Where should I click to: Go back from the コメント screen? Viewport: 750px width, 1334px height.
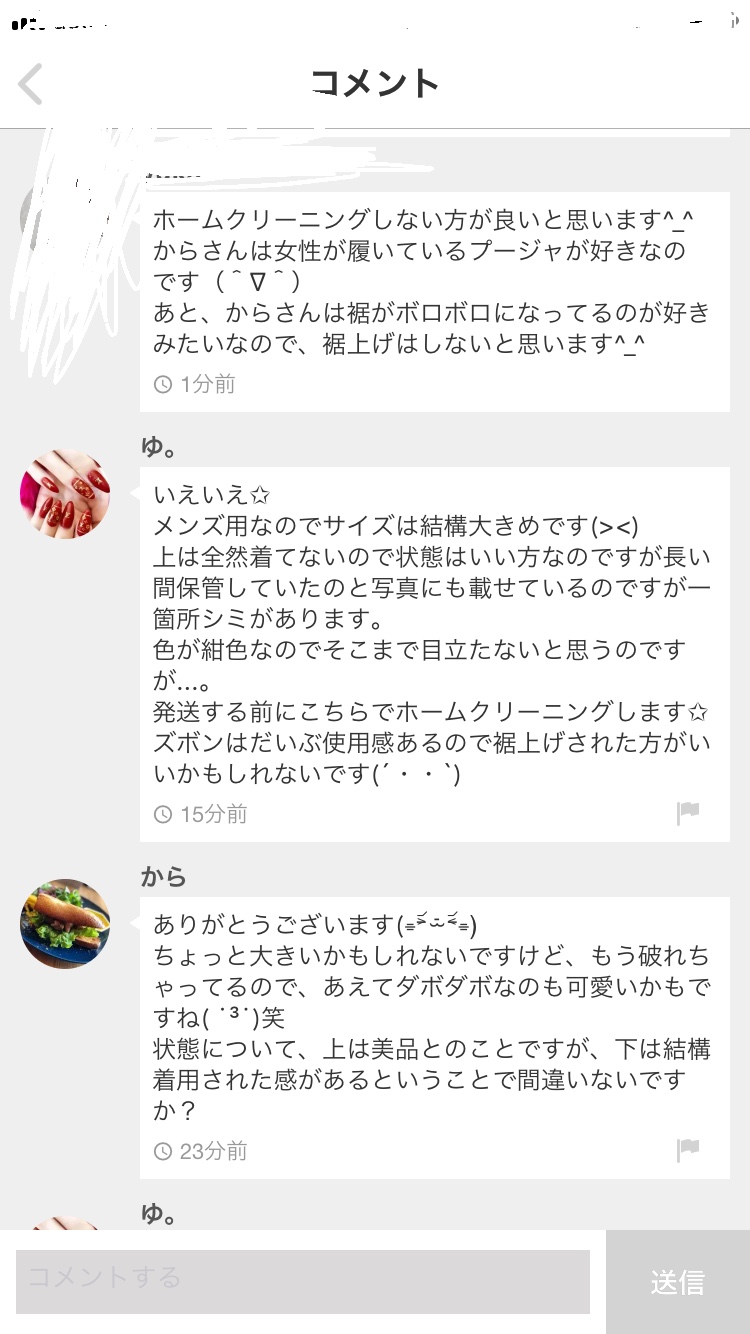(x=31, y=84)
